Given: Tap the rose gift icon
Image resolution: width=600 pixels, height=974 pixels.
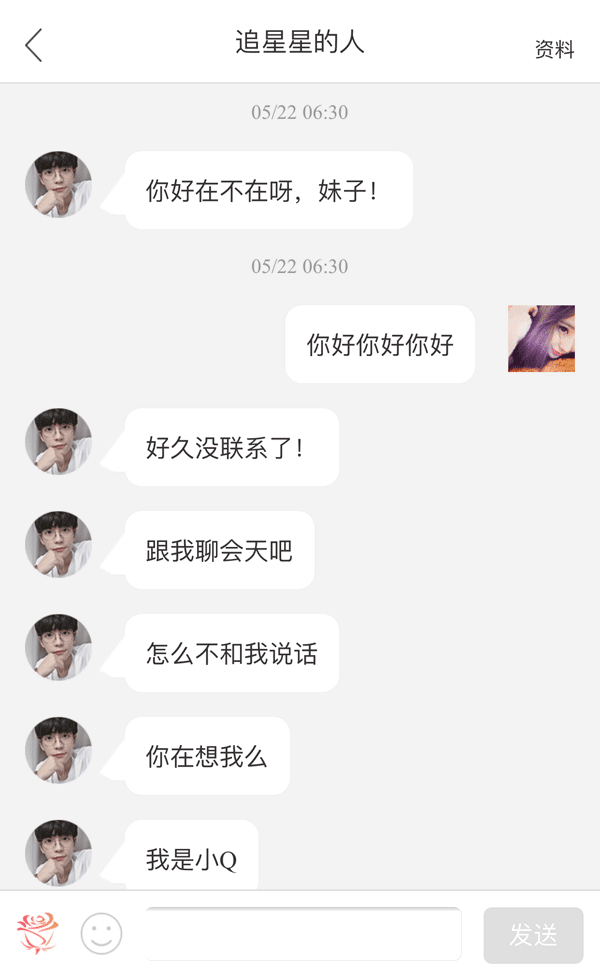Looking at the screenshot, I should click(x=37, y=933).
